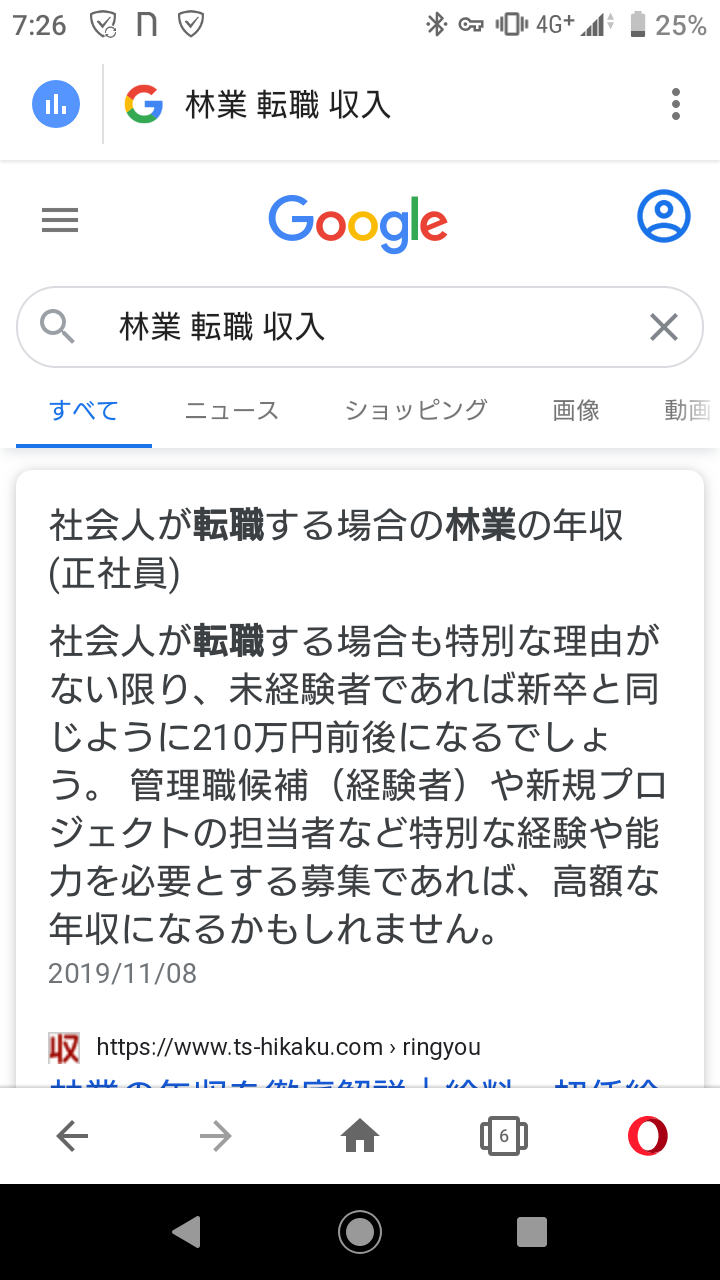
Task: Open the Opera menu button
Action: point(648,1135)
